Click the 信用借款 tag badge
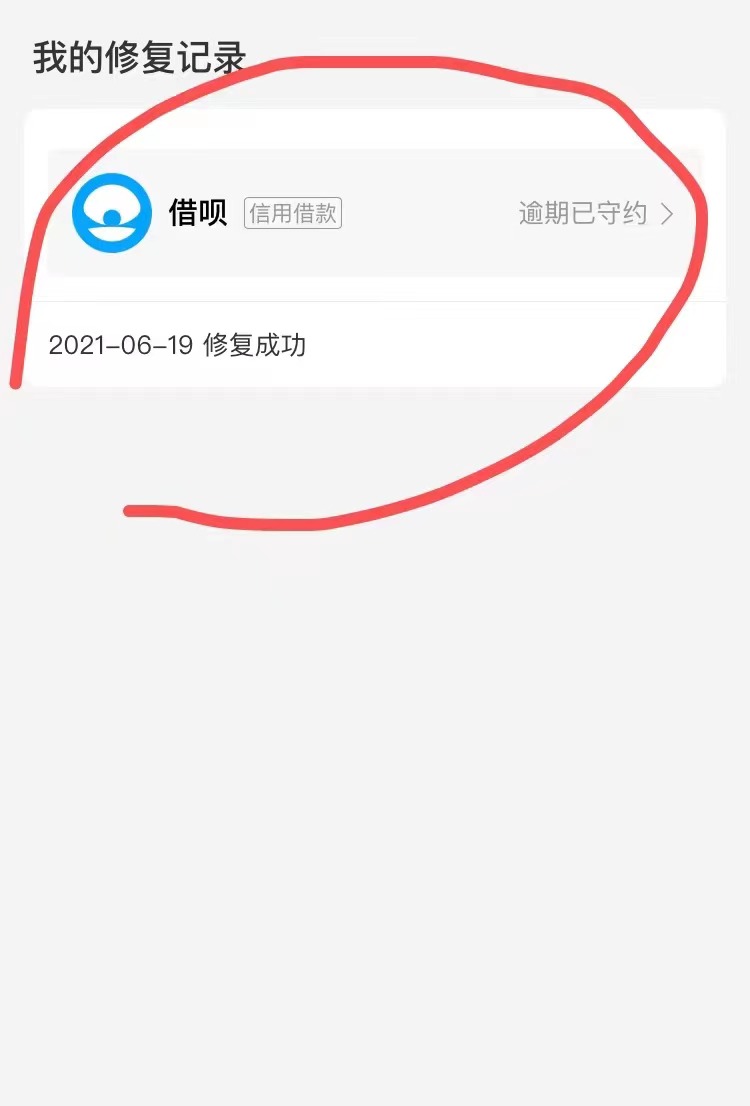 (x=295, y=214)
